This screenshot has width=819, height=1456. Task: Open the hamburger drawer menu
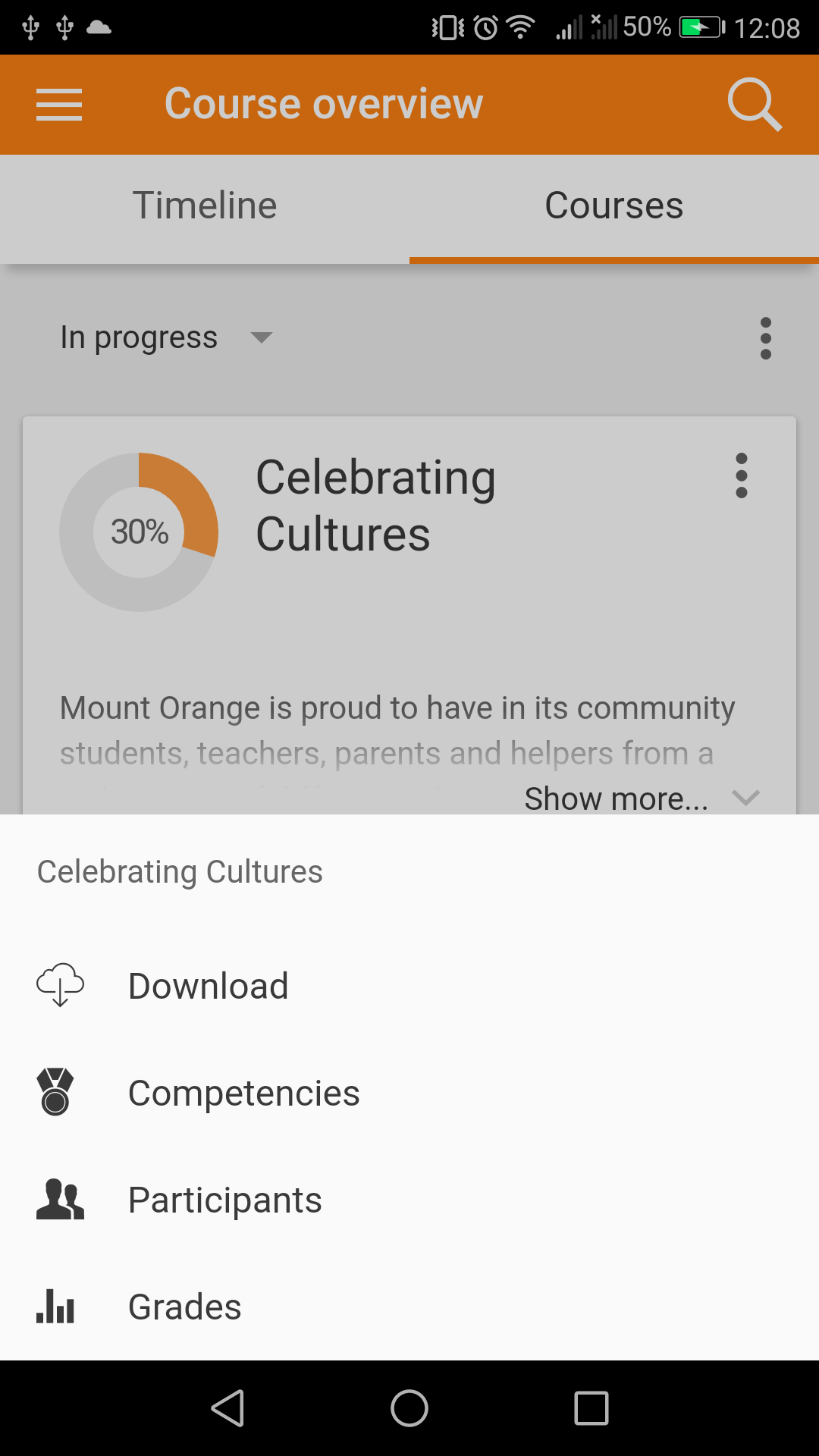(59, 105)
